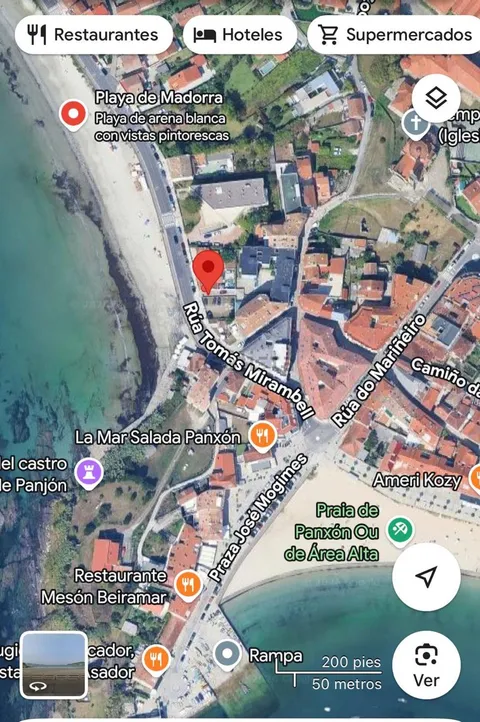Open the Asador restaurant pin

[x=156, y=661]
